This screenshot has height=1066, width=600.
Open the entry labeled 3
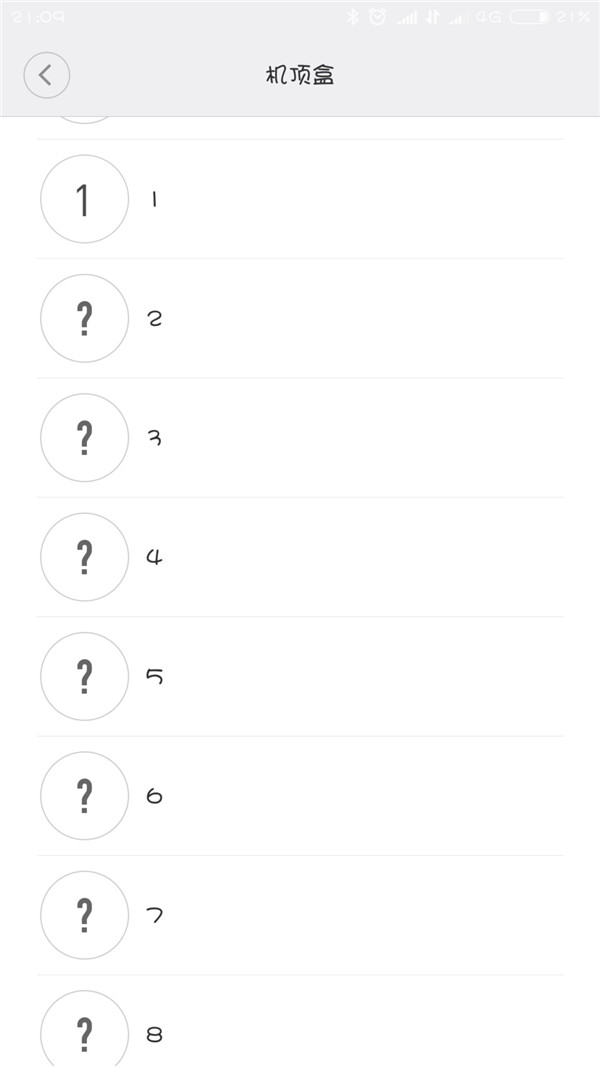[x=154, y=438]
